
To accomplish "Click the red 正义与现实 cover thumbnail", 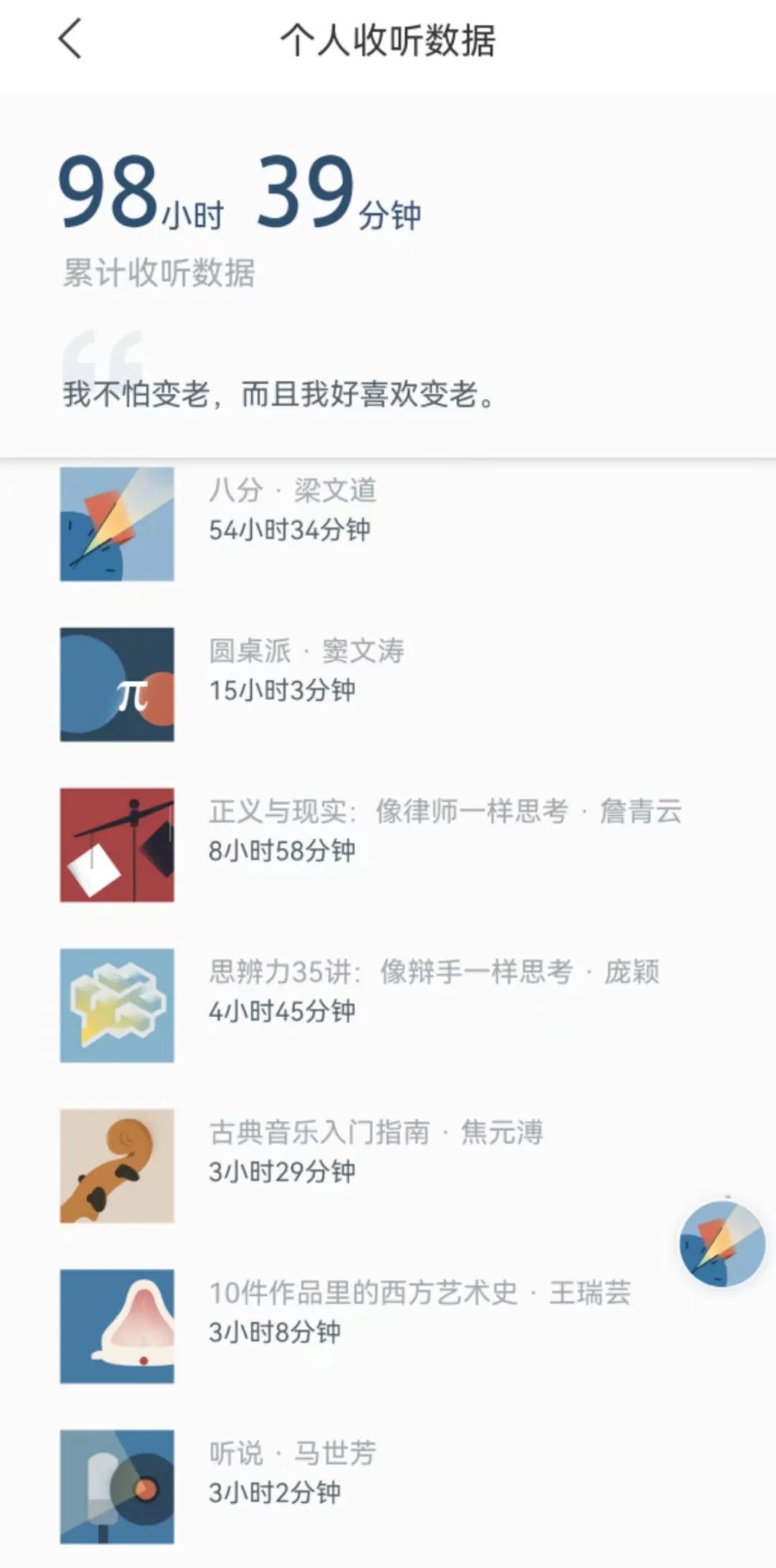I will coord(119,847).
